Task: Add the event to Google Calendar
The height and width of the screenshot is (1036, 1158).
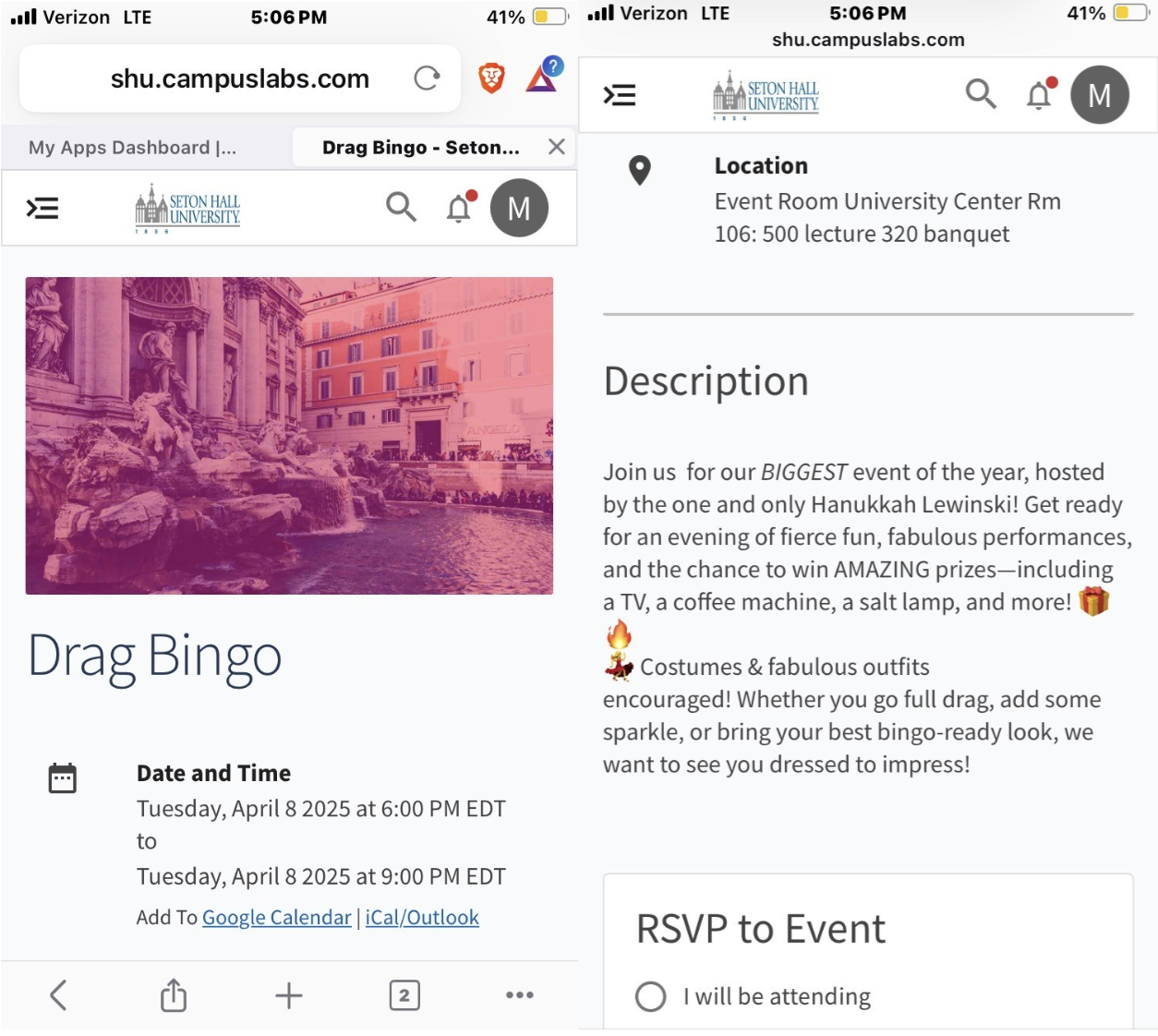Action: [276, 918]
